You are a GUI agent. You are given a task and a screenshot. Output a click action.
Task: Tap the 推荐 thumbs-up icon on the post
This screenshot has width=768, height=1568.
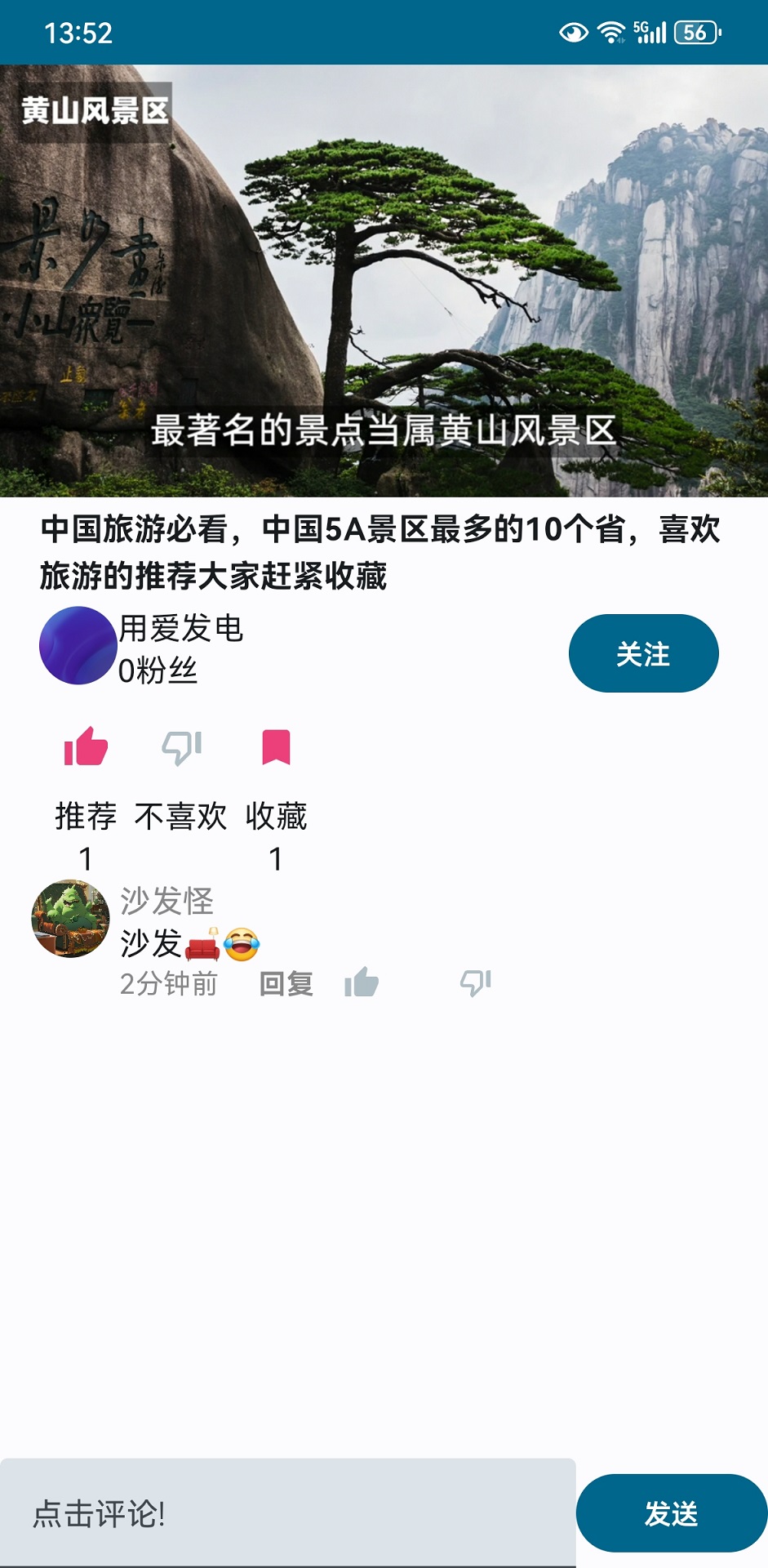pyautogui.click(x=86, y=746)
